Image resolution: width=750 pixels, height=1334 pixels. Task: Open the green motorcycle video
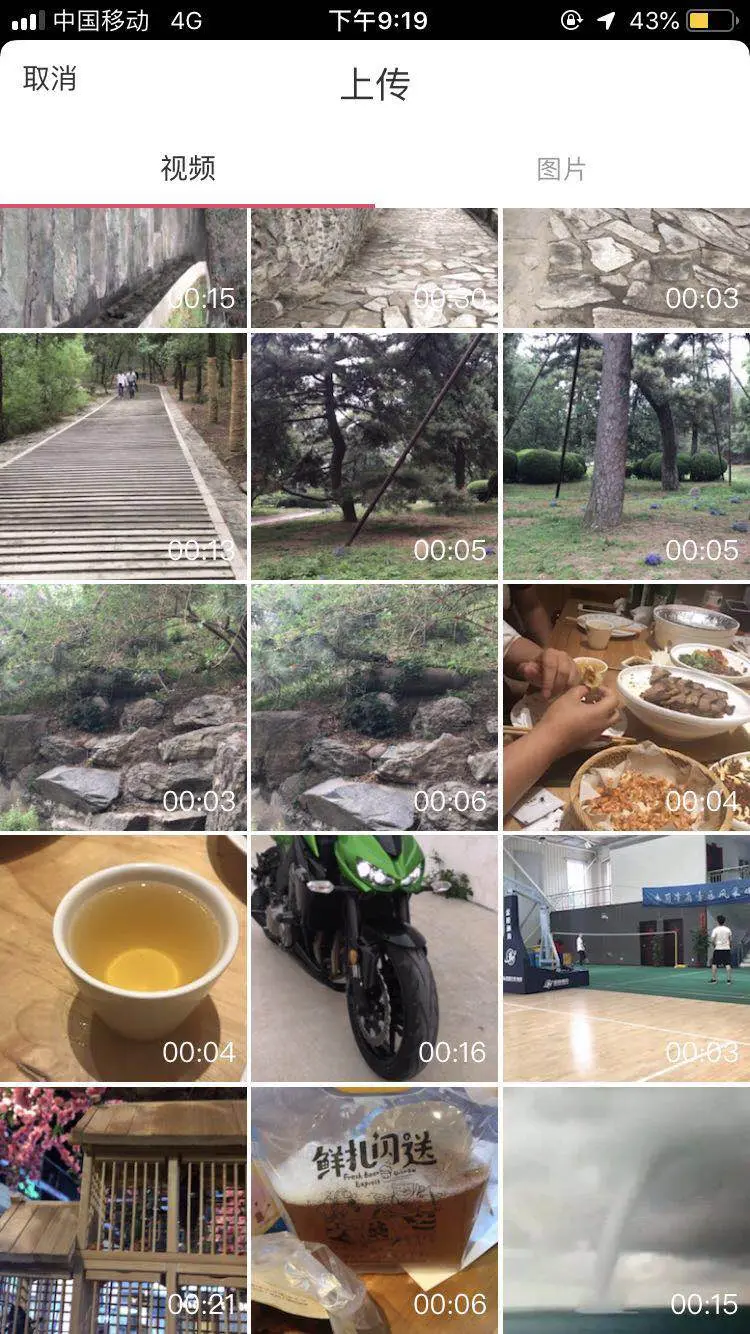click(374, 958)
